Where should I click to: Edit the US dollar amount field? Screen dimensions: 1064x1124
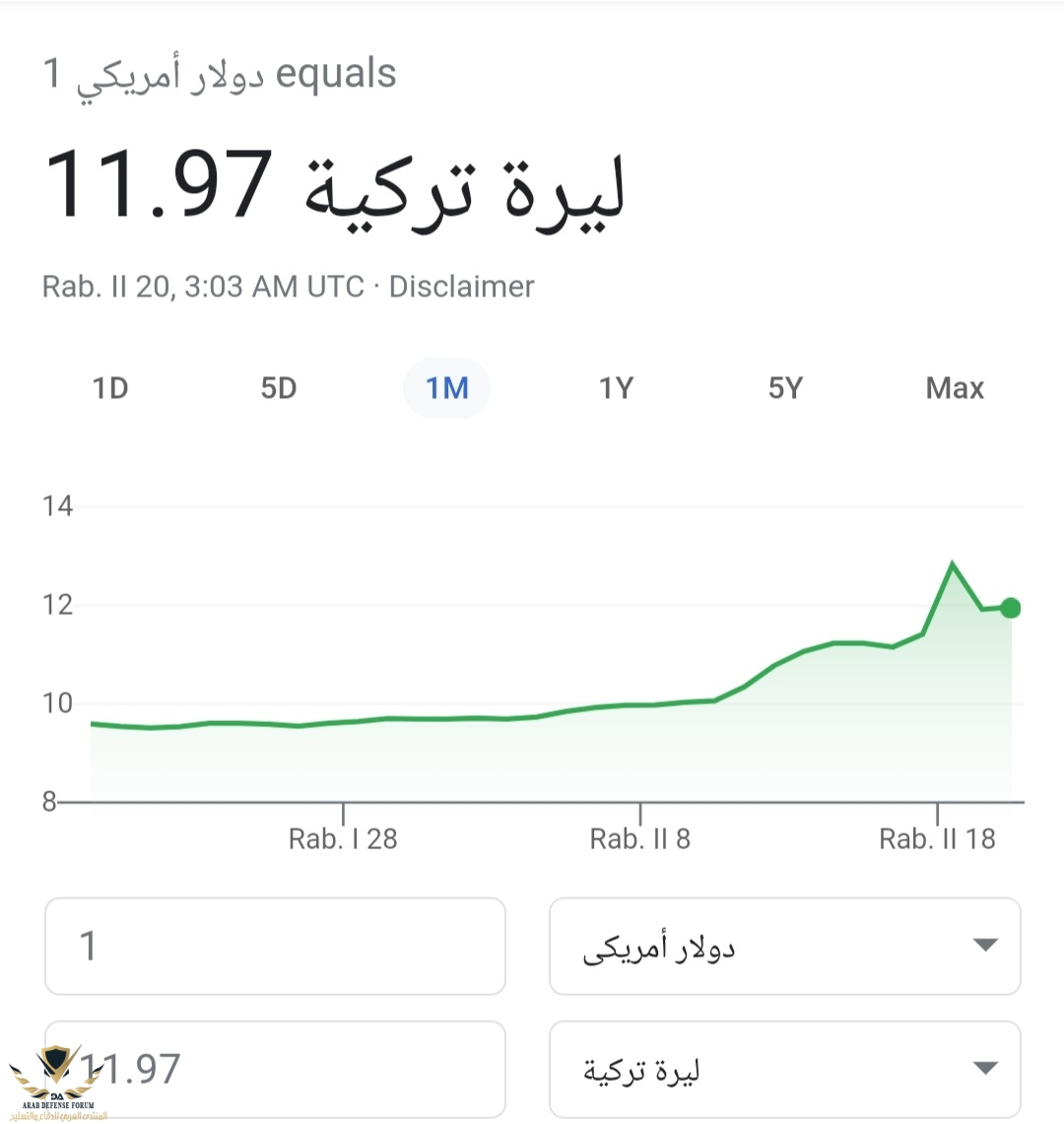point(275,946)
